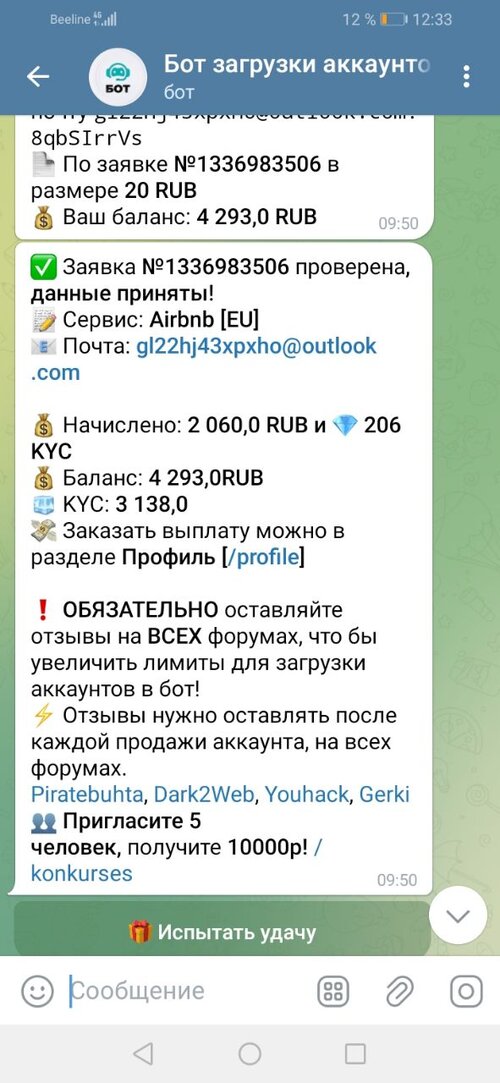This screenshot has width=500, height=1083.
Task: Attach a file with the paperclip
Action: point(399,992)
